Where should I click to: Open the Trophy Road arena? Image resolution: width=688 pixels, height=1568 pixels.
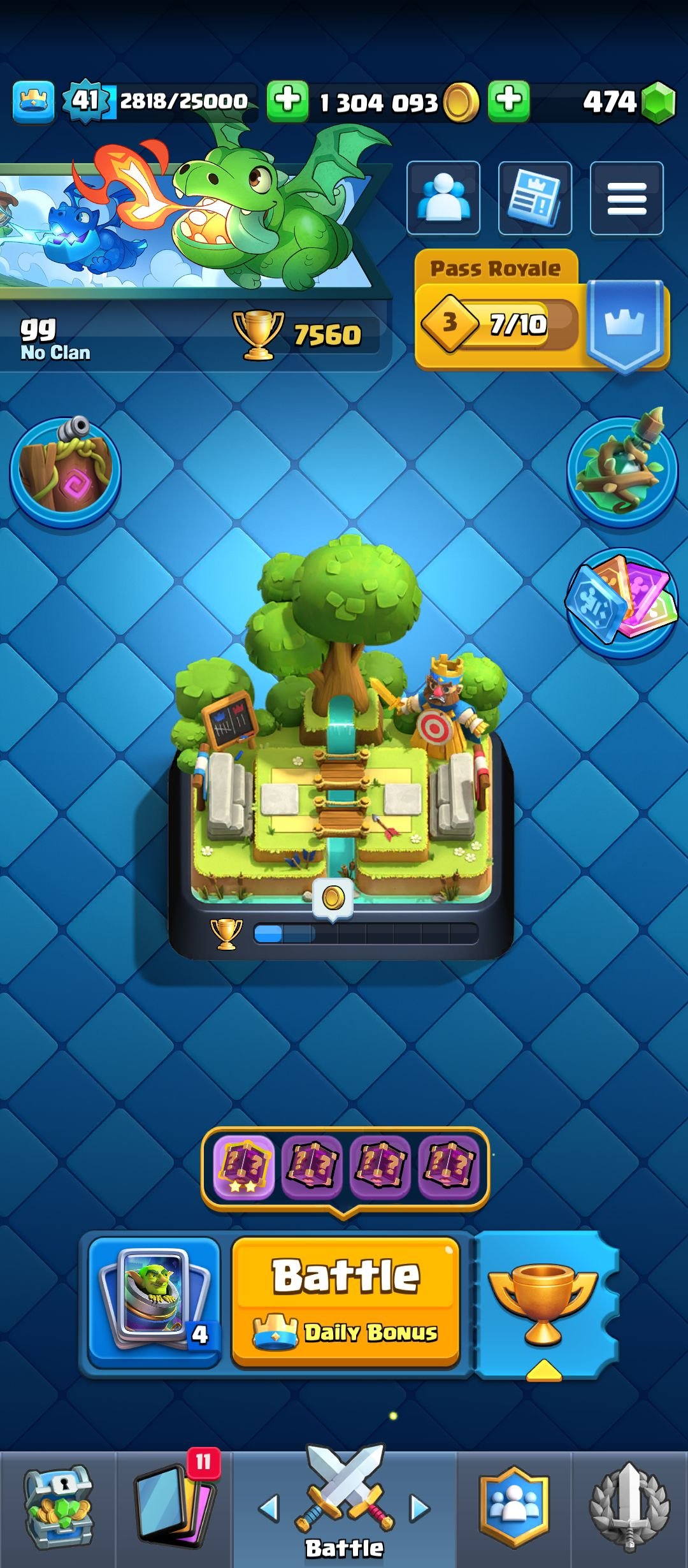pyautogui.click(x=341, y=765)
